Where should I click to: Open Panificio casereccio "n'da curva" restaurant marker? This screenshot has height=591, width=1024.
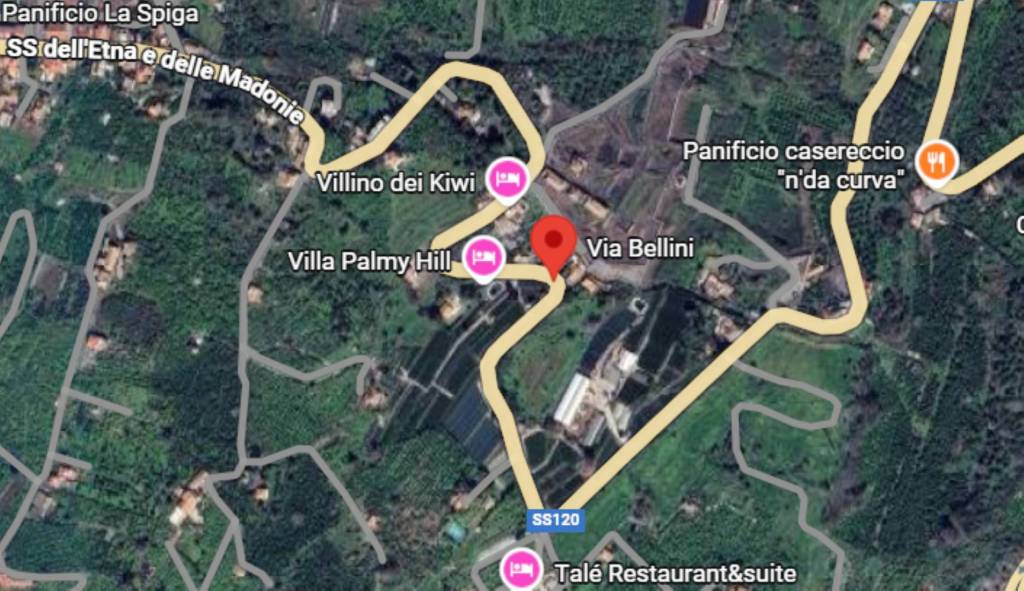(x=936, y=162)
